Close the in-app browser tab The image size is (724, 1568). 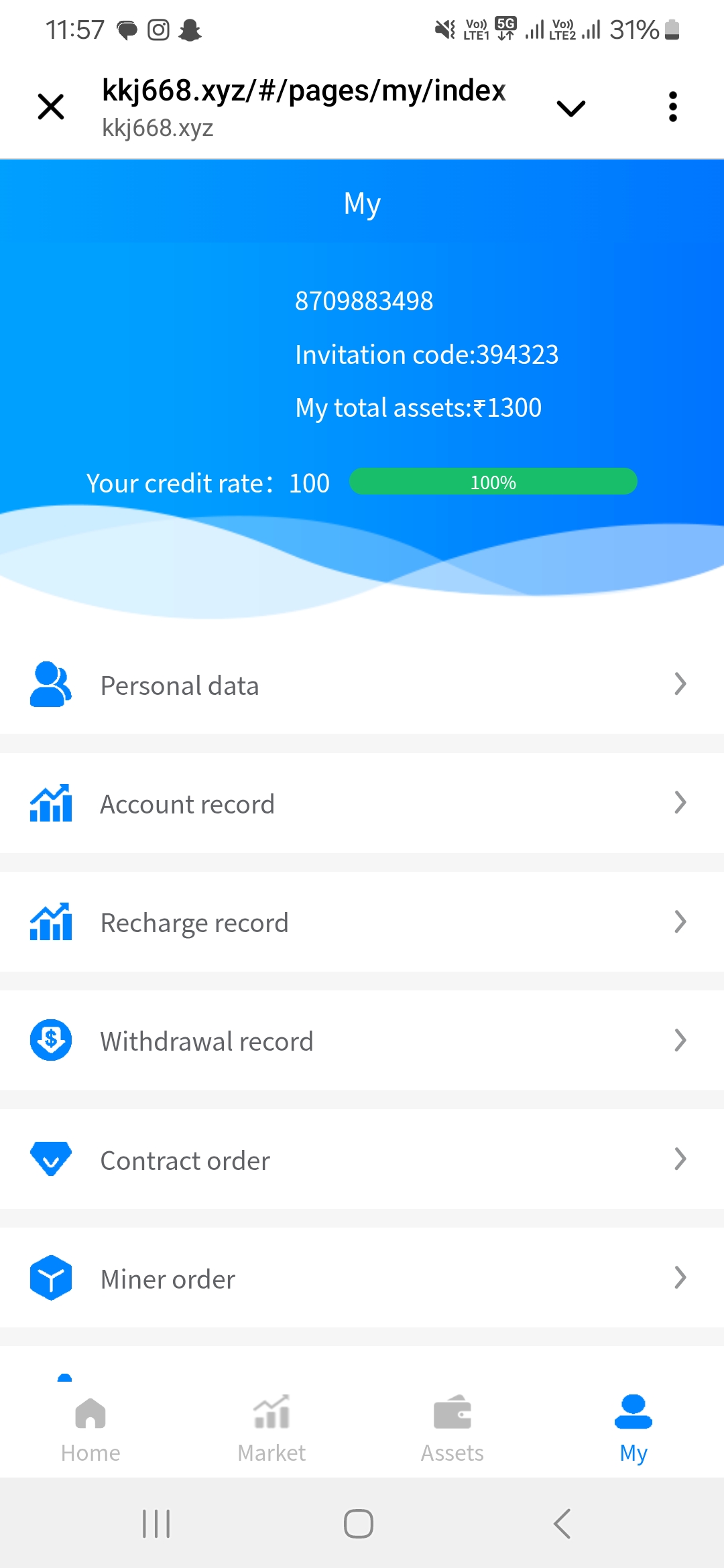point(51,107)
